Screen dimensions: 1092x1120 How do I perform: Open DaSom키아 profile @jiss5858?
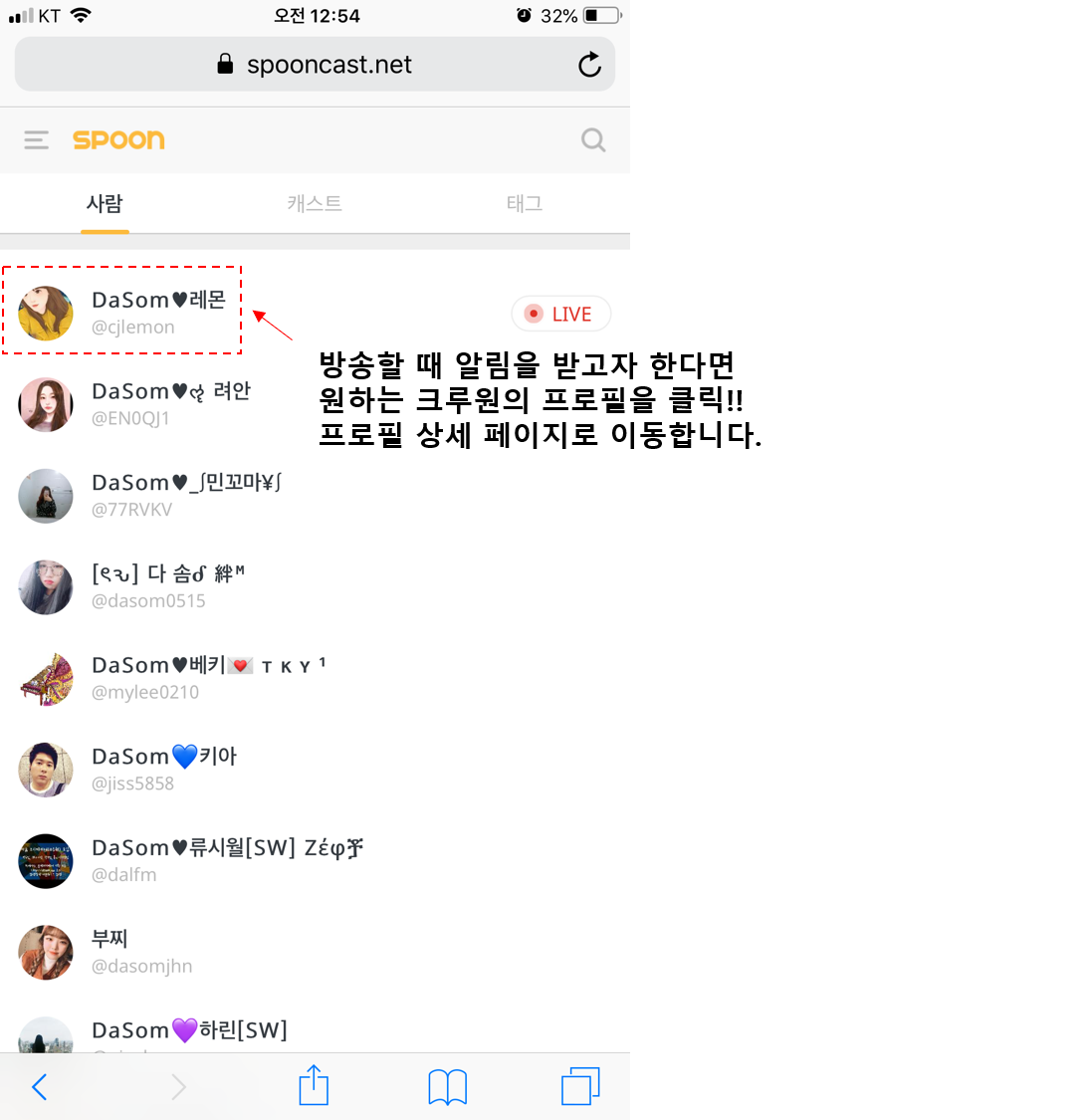point(164,769)
